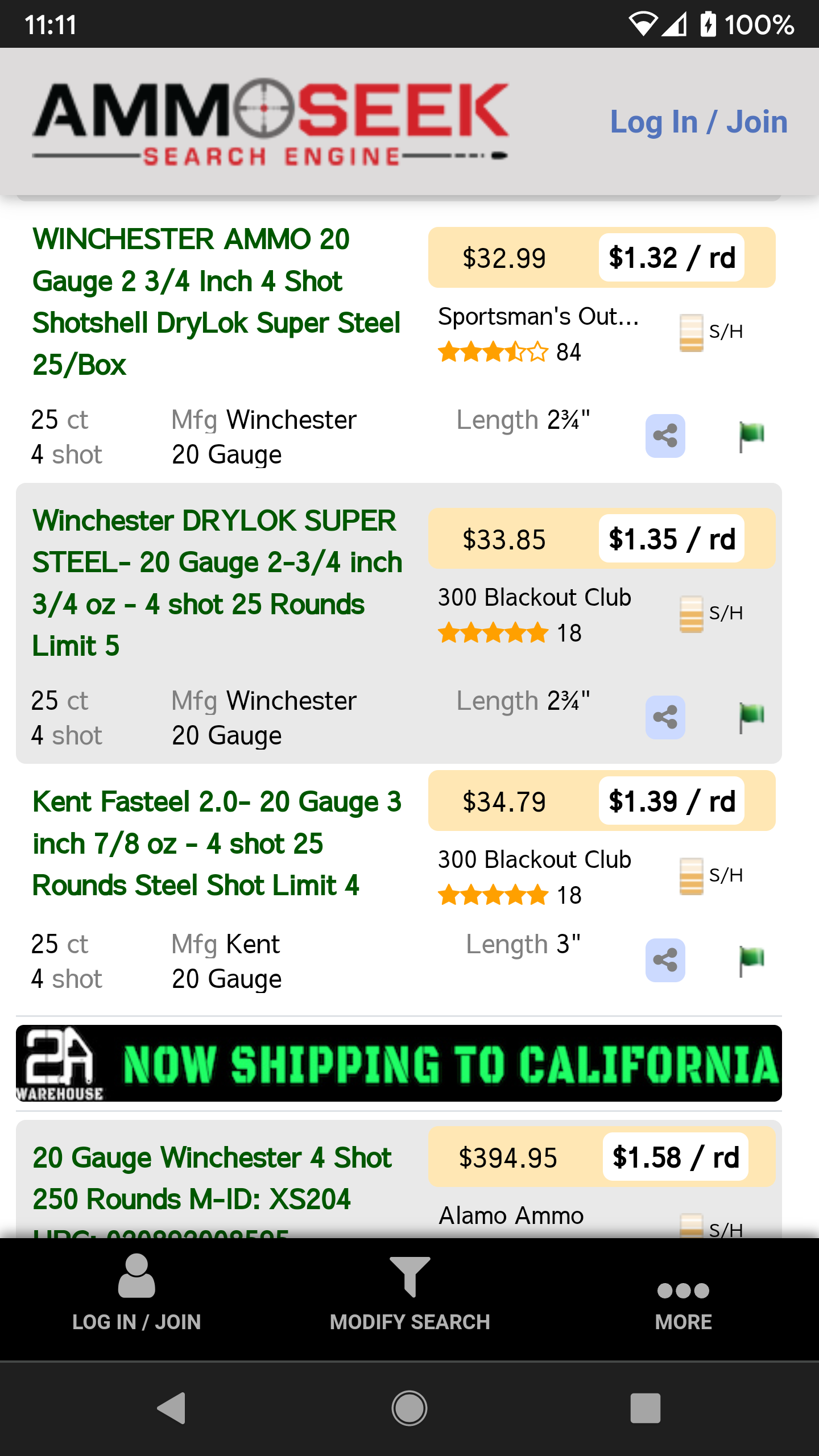Tap the Log In / Join link at top
The width and height of the screenshot is (819, 1456).
[x=698, y=122]
